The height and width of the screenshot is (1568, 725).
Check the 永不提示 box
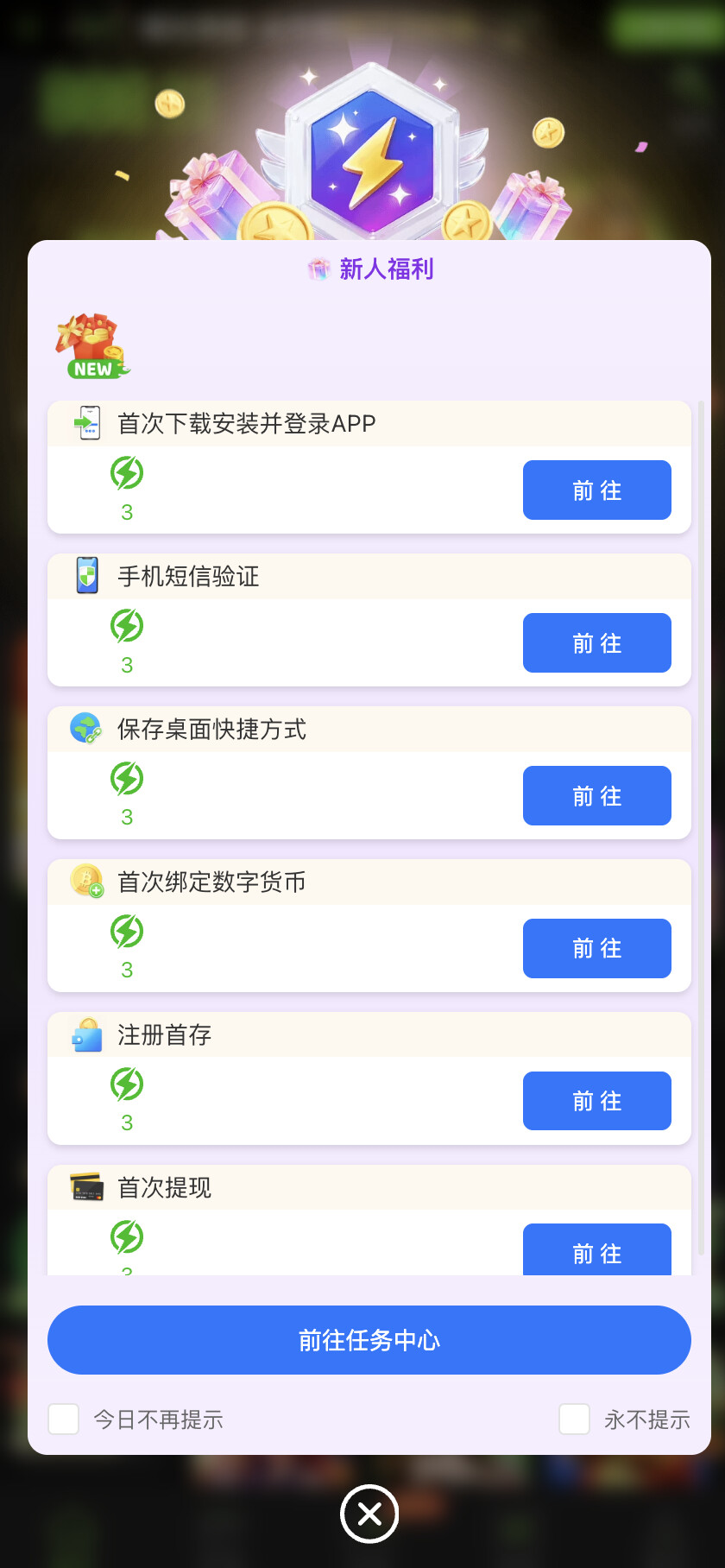574,1419
